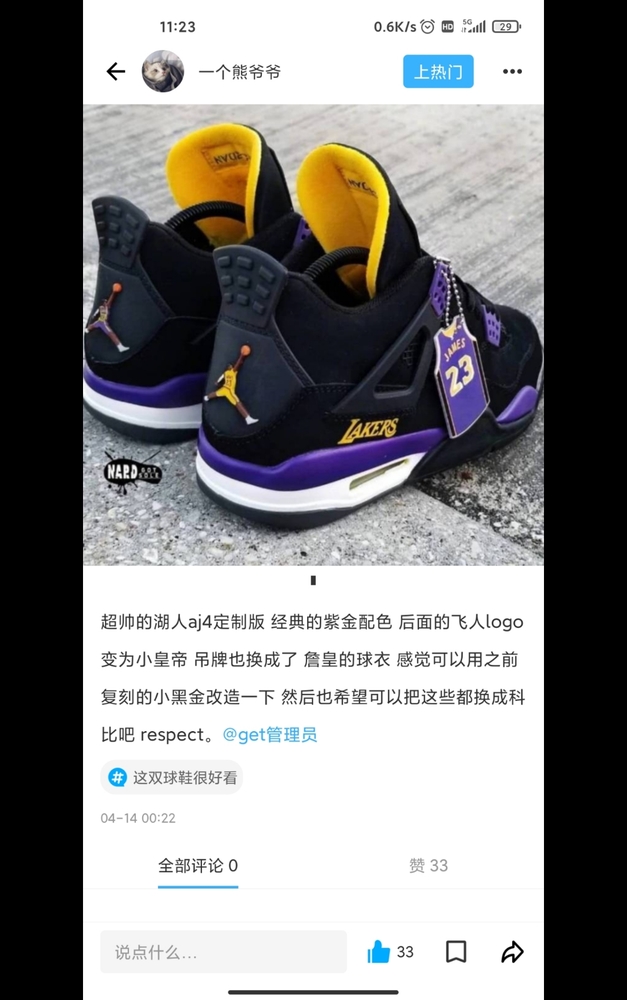Tap the 上热门 button
This screenshot has height=1000, width=627.
pos(438,72)
